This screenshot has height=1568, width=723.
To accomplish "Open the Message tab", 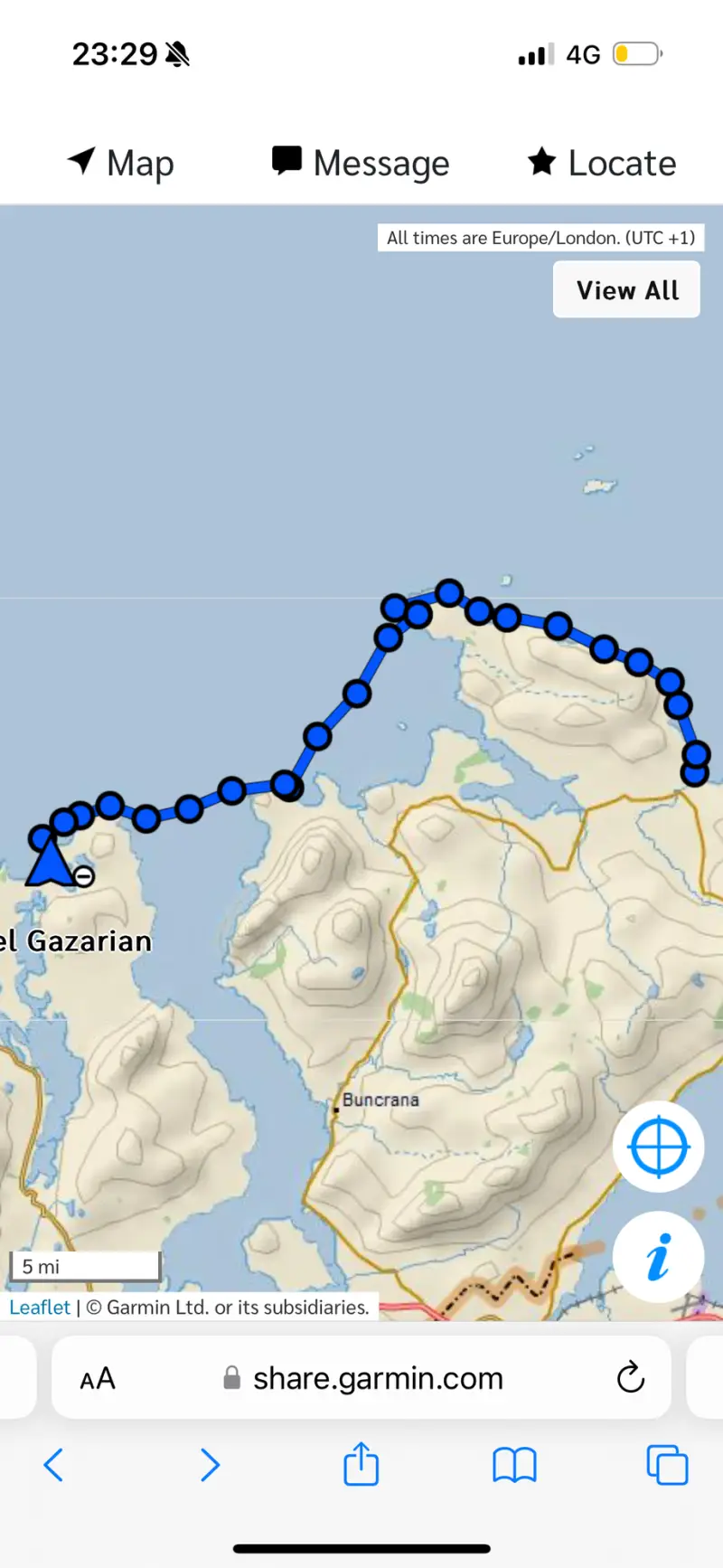I will pos(361,164).
